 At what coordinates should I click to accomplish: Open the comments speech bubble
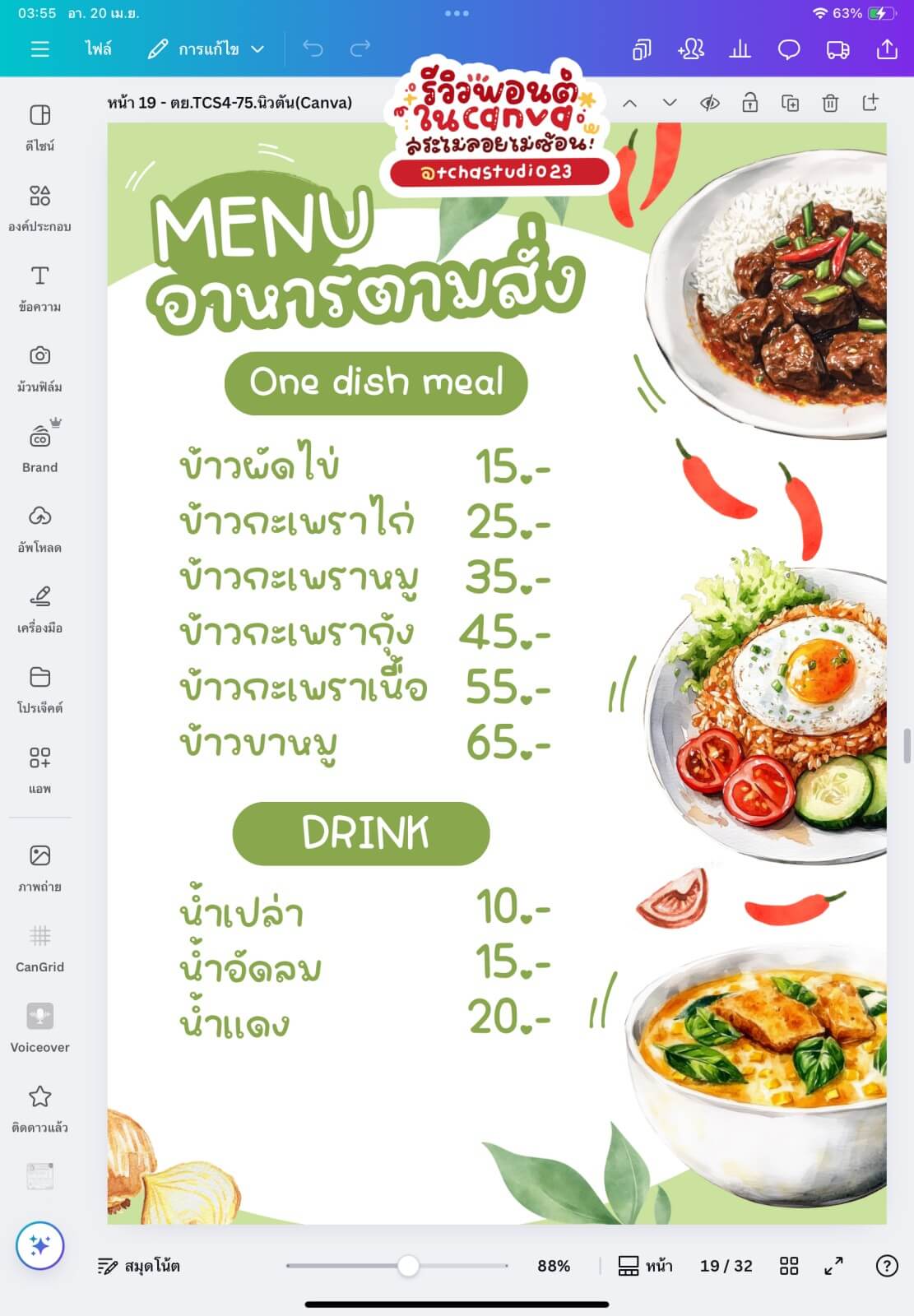click(x=788, y=50)
